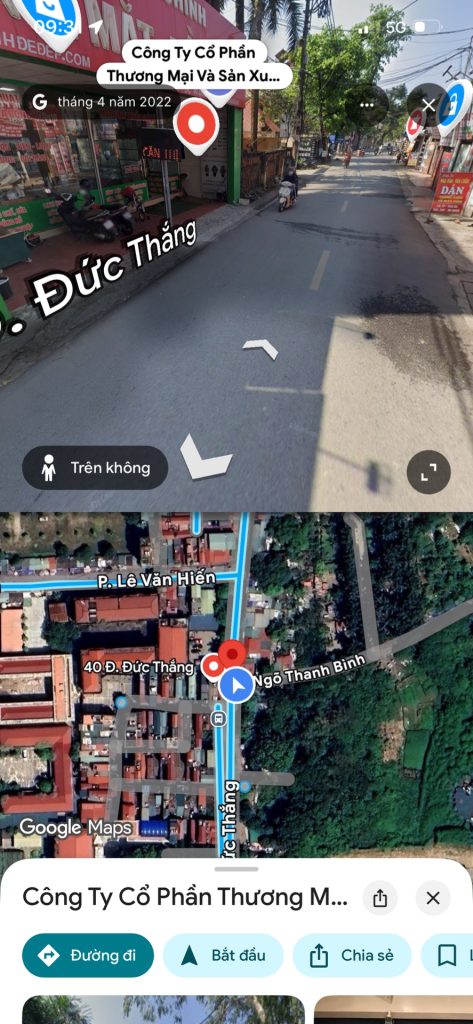This screenshot has height=1024, width=473.
Task: Open the Street View overflow menu
Action: click(x=367, y=105)
